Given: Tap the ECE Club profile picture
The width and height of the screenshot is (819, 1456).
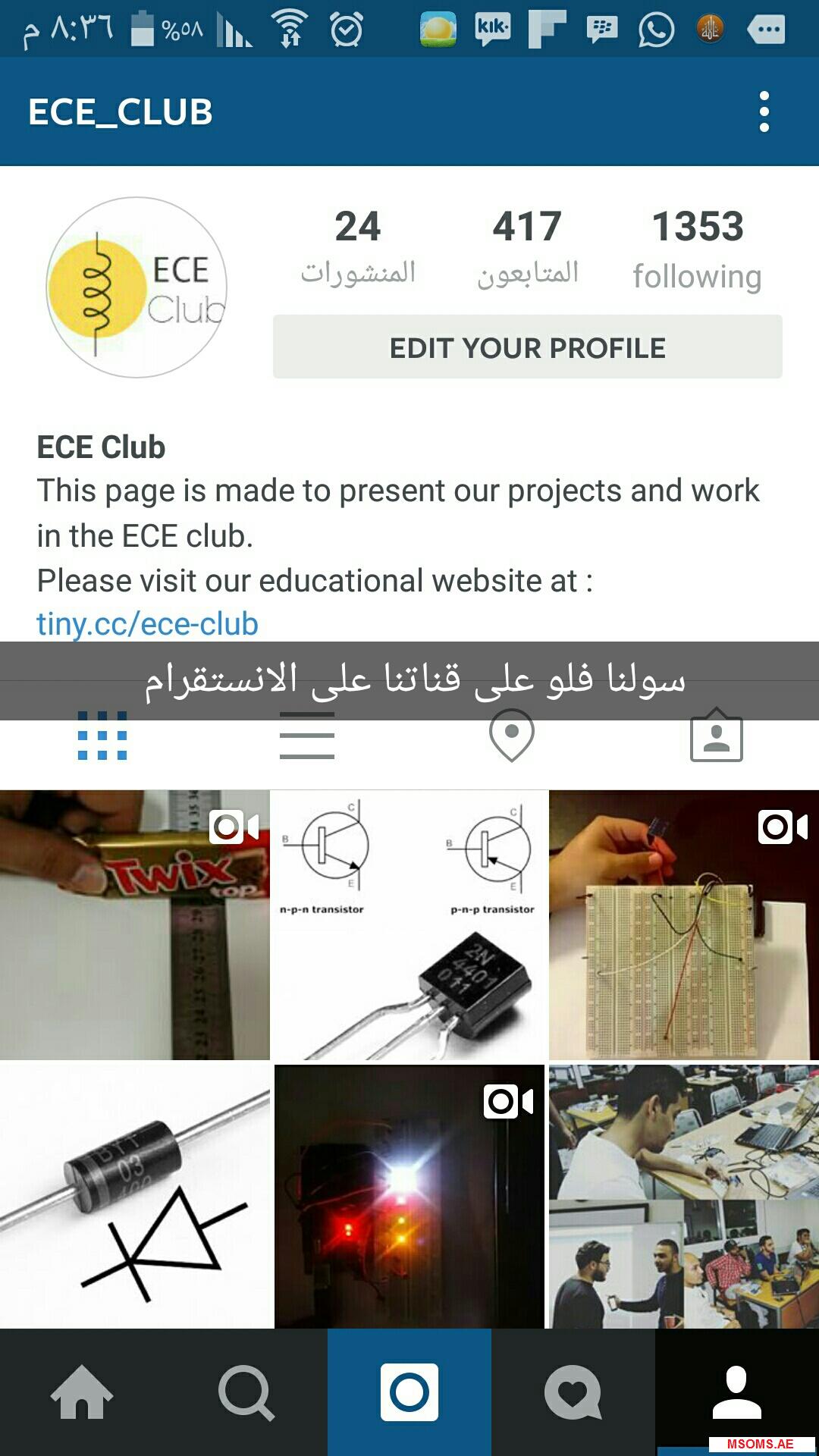Looking at the screenshot, I should pos(136,287).
